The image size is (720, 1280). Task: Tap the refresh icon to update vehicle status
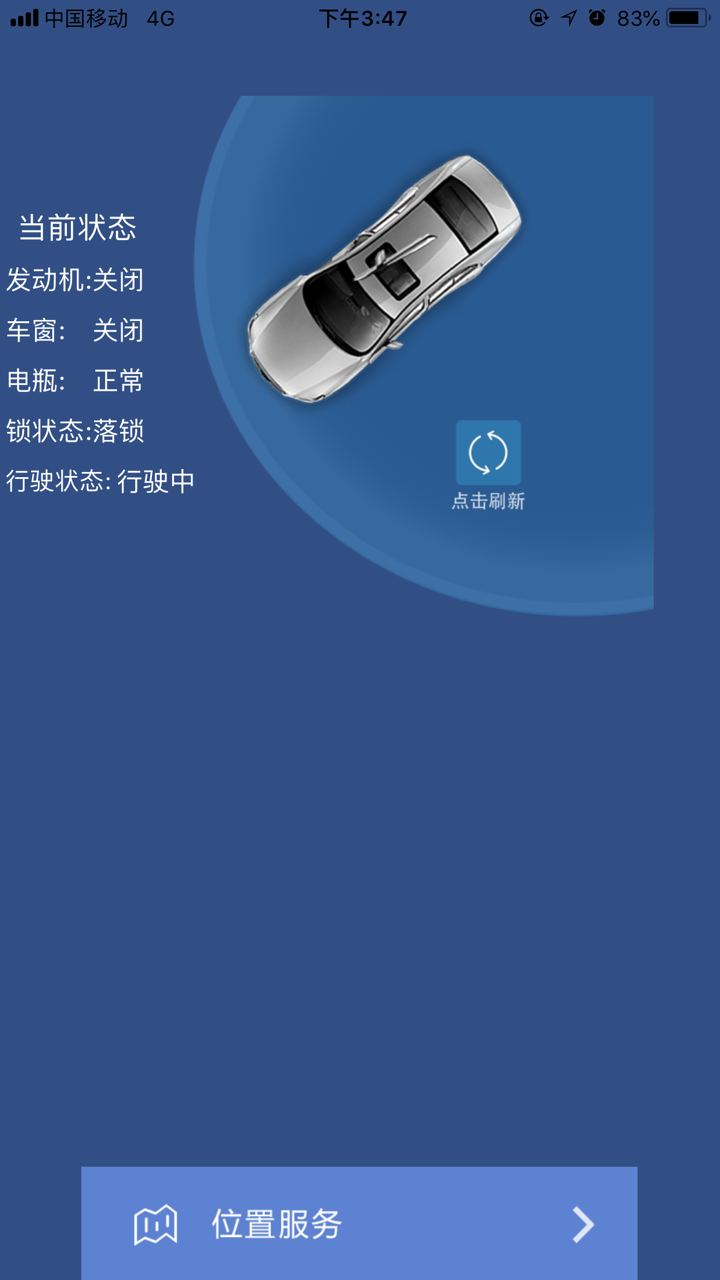click(487, 453)
